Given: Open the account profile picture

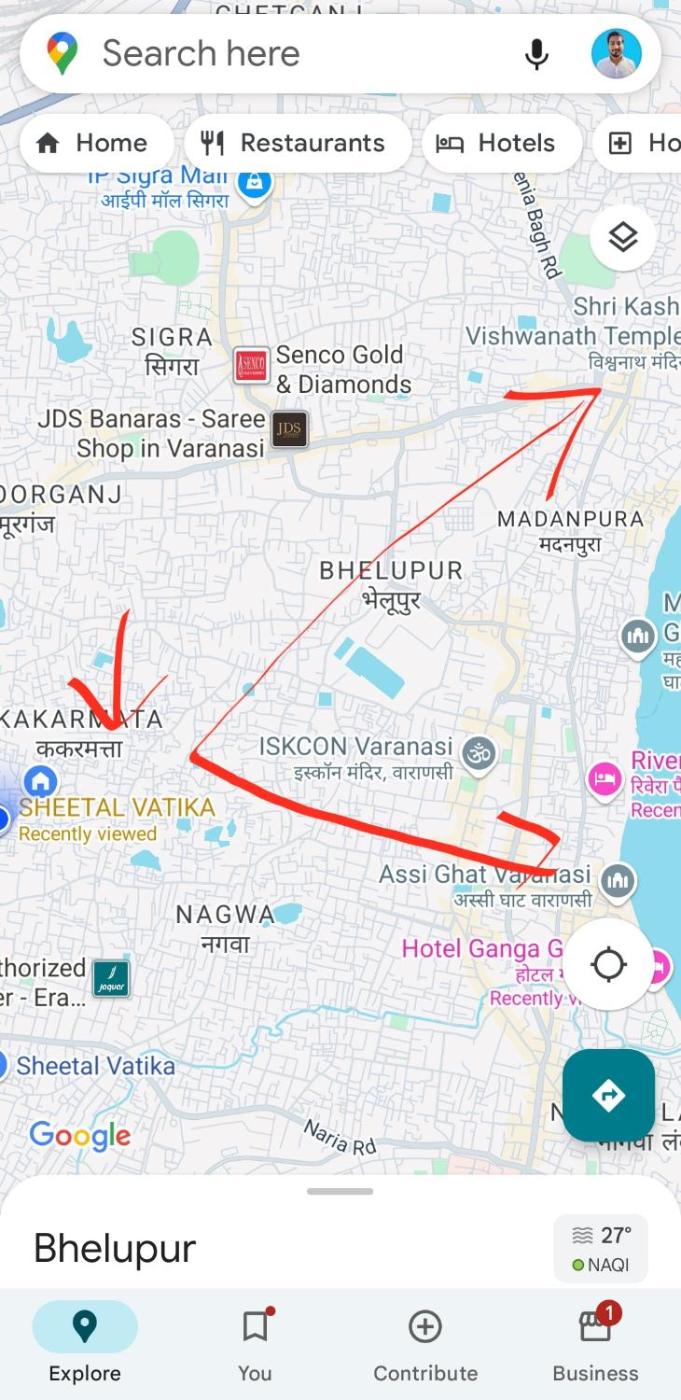Looking at the screenshot, I should click(x=615, y=54).
